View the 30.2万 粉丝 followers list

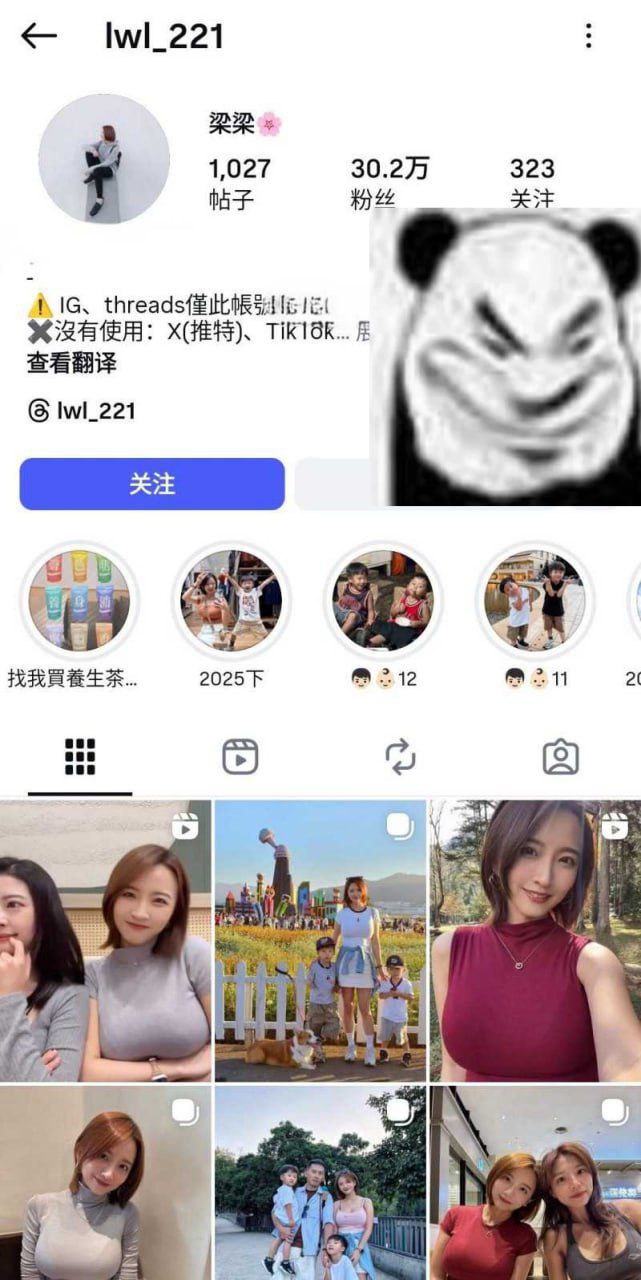(x=388, y=182)
